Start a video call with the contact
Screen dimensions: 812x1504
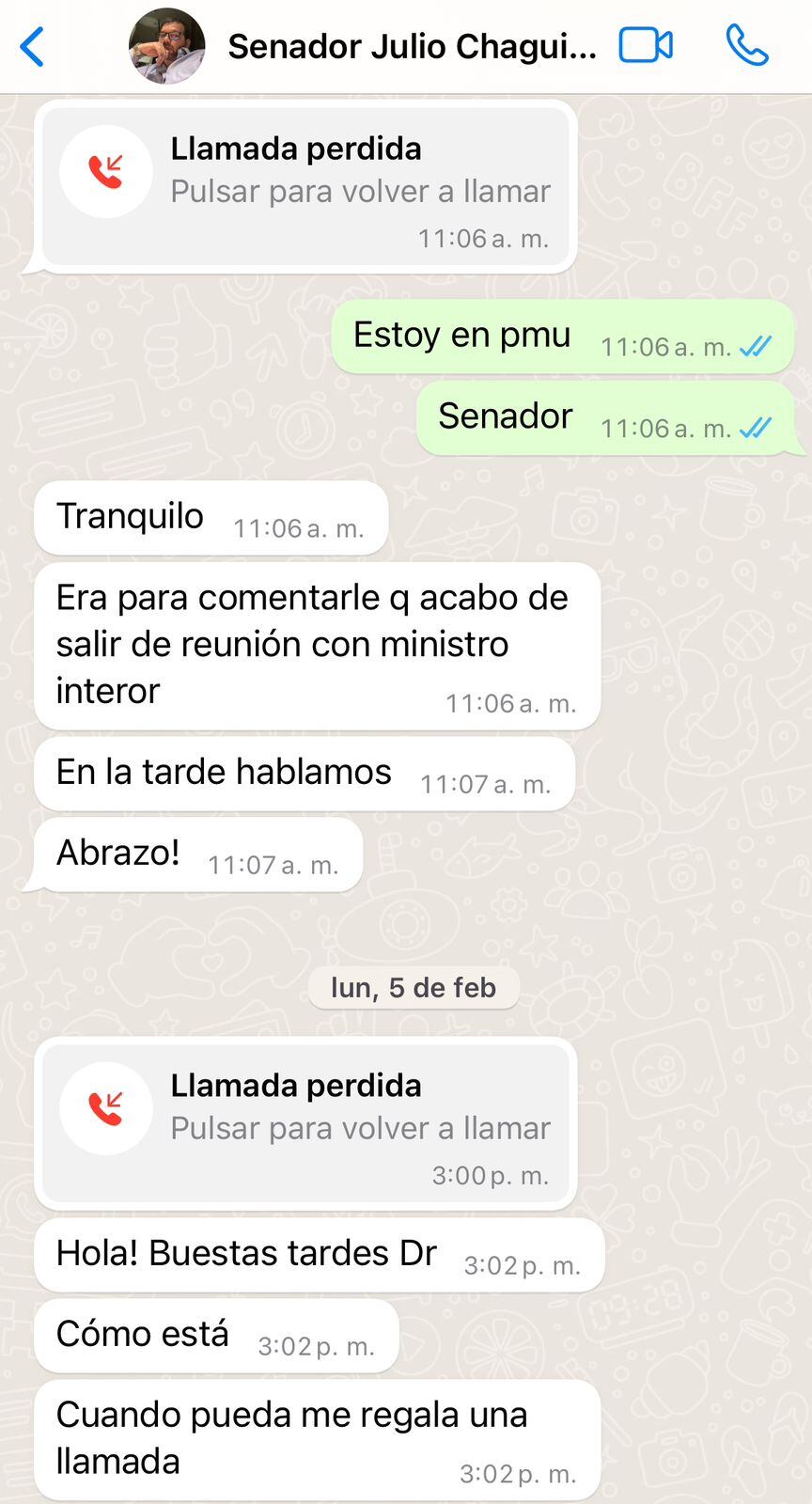tap(646, 45)
